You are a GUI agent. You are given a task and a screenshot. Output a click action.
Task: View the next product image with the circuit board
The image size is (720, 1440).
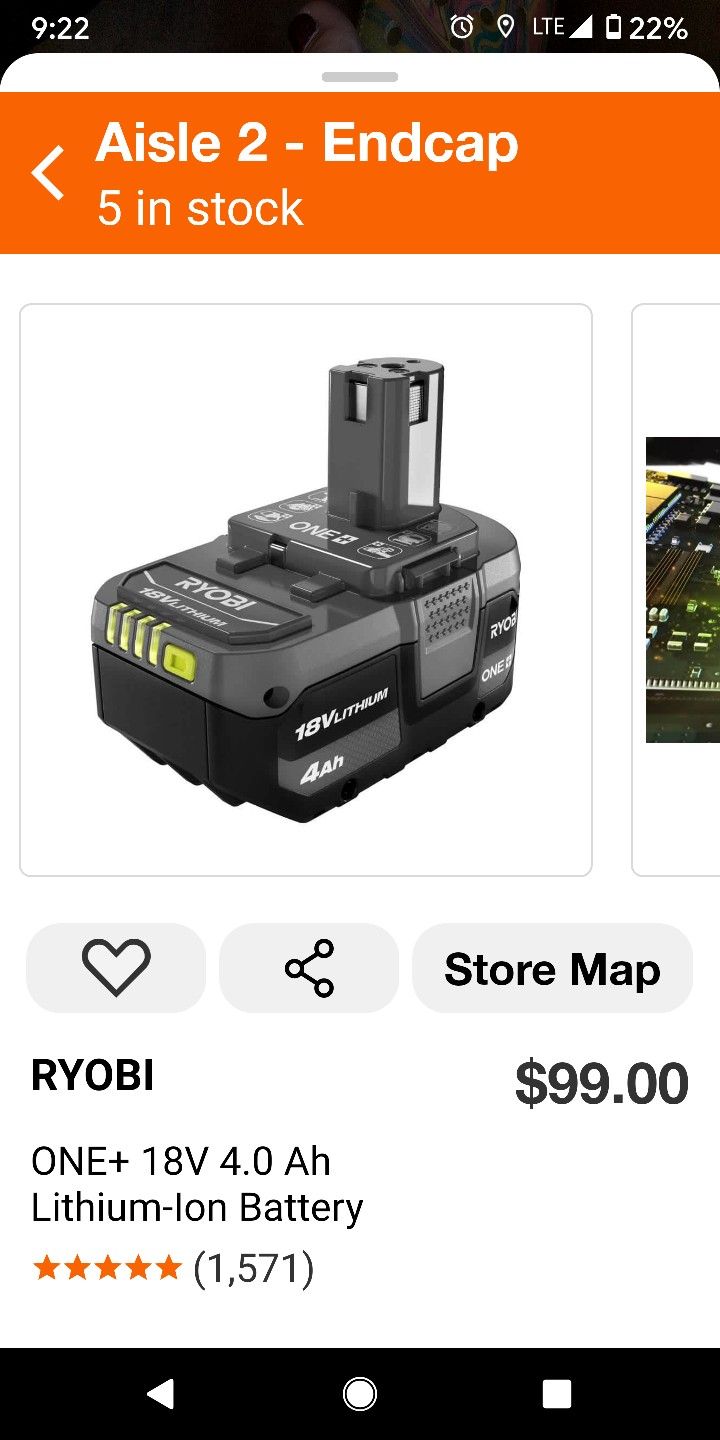coord(682,590)
